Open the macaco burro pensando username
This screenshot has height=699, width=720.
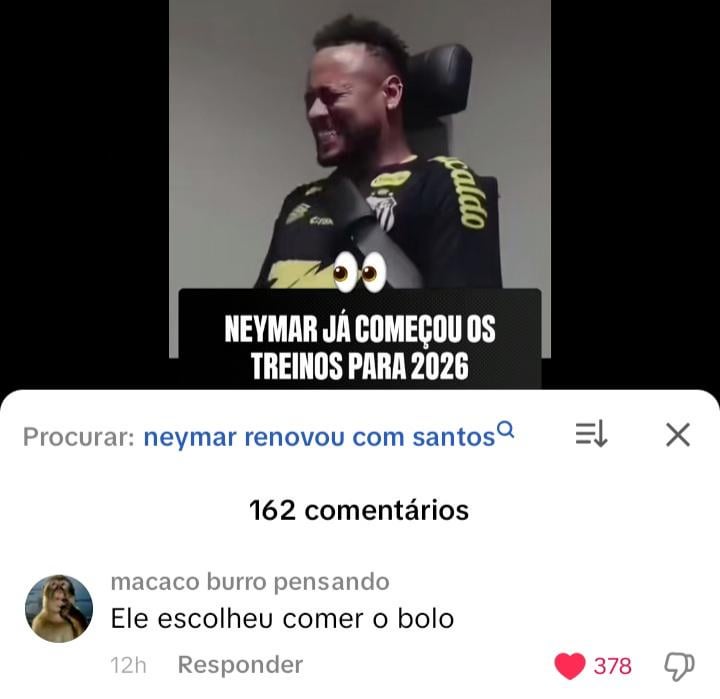tap(250, 582)
